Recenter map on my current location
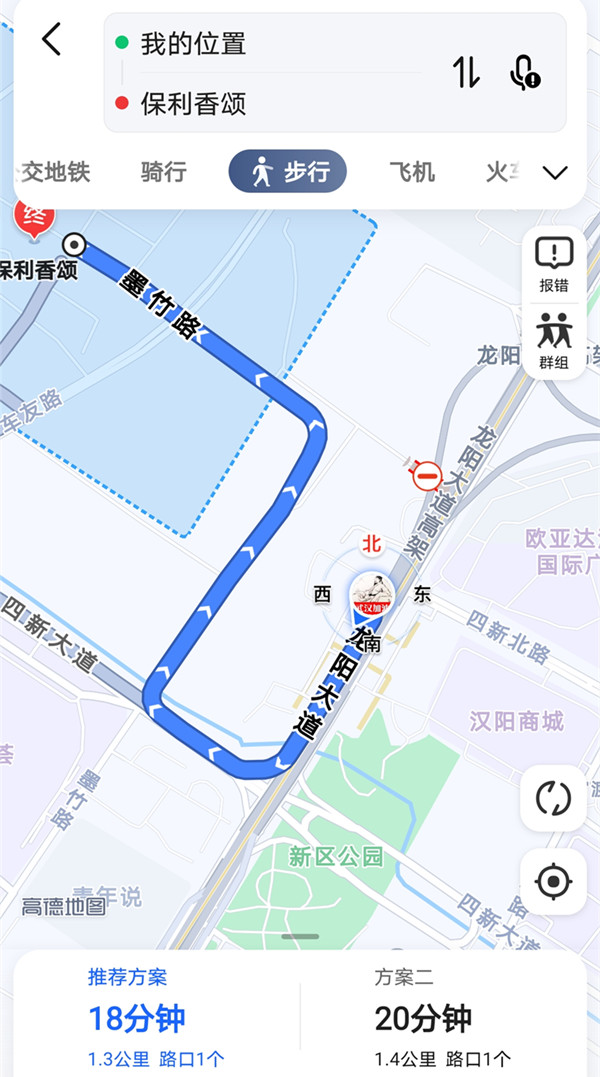Screen dimensions: 600x1077 [x=553, y=882]
